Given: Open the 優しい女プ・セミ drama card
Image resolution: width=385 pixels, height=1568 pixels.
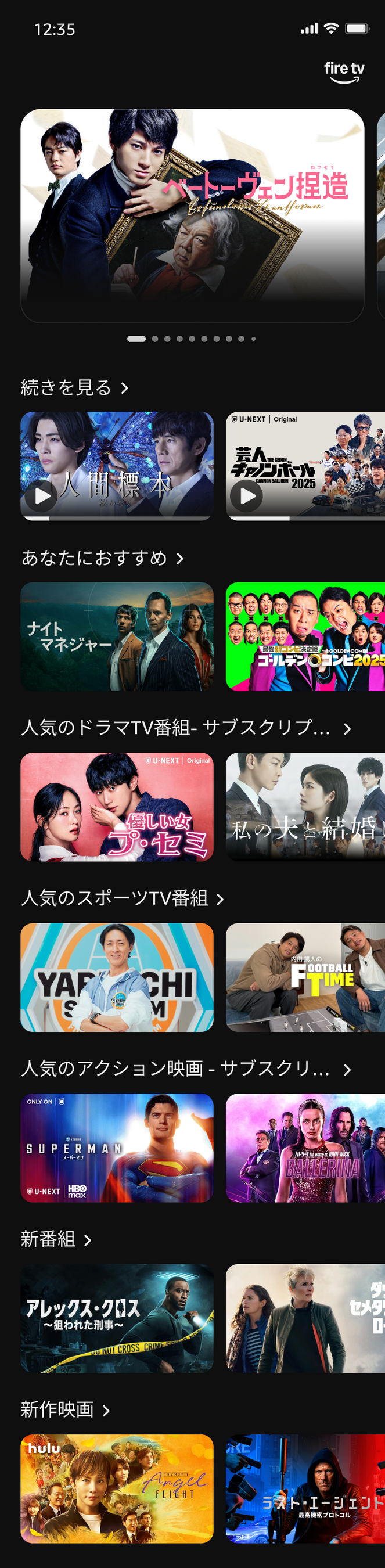Looking at the screenshot, I should point(117,807).
